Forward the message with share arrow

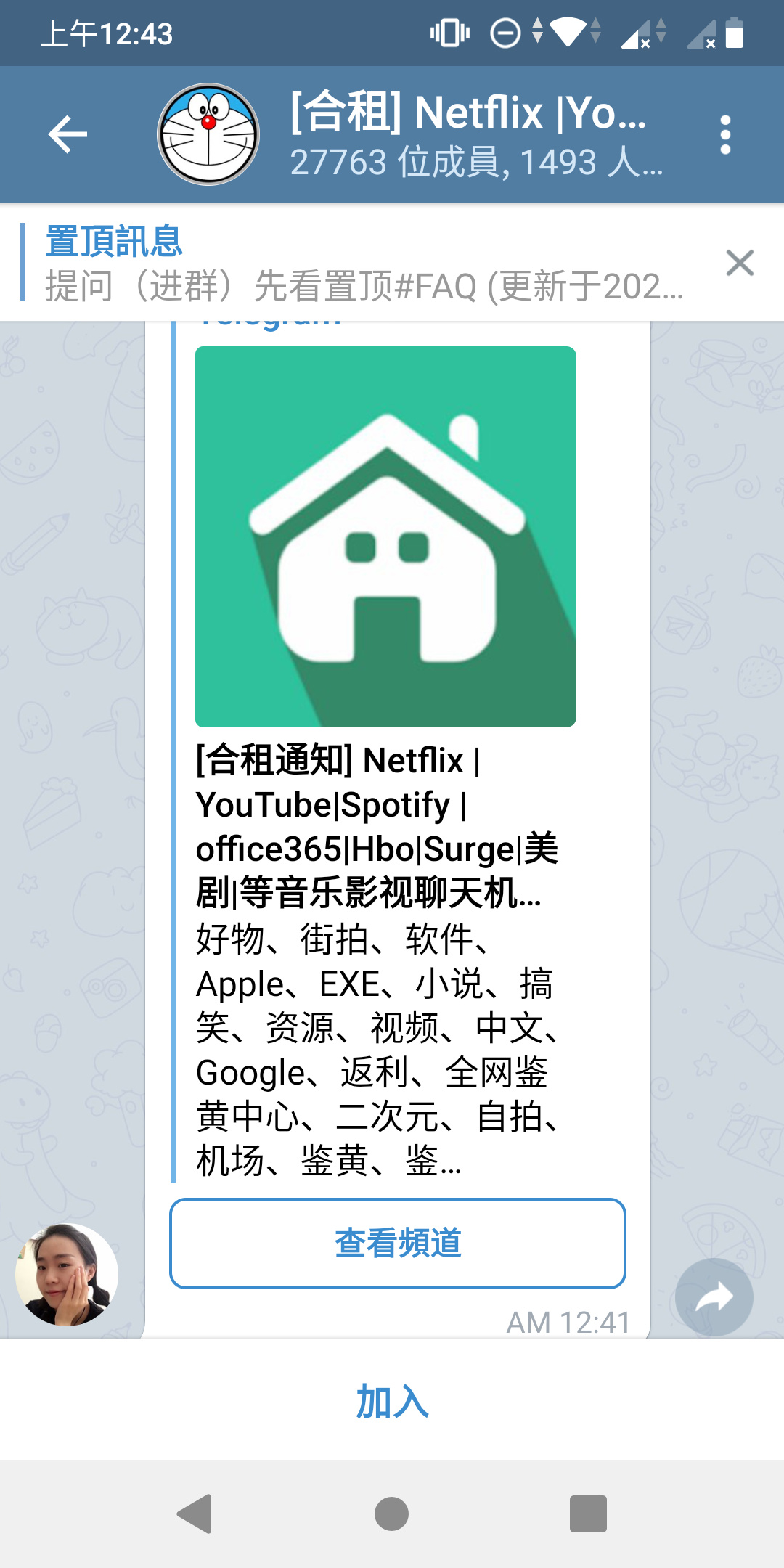[x=714, y=1297]
